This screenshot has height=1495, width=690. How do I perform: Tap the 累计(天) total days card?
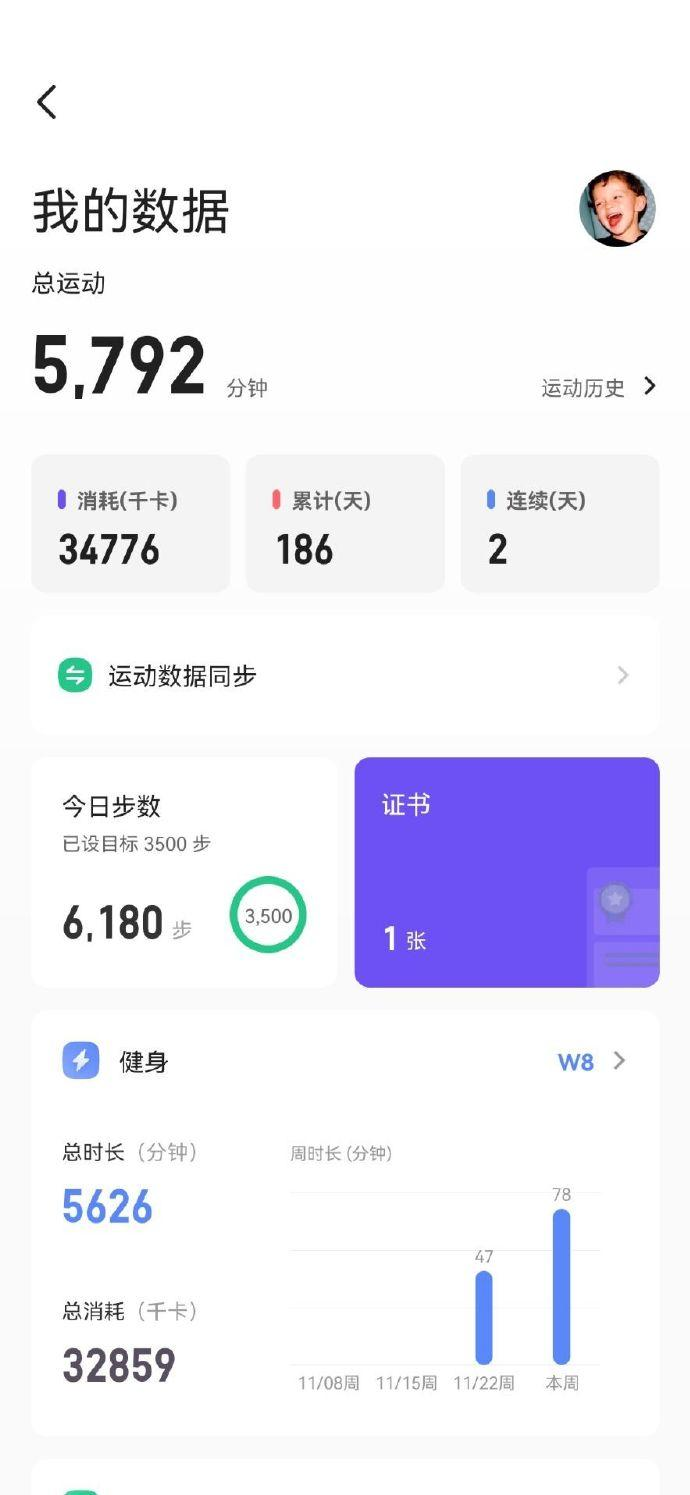[x=345, y=524]
